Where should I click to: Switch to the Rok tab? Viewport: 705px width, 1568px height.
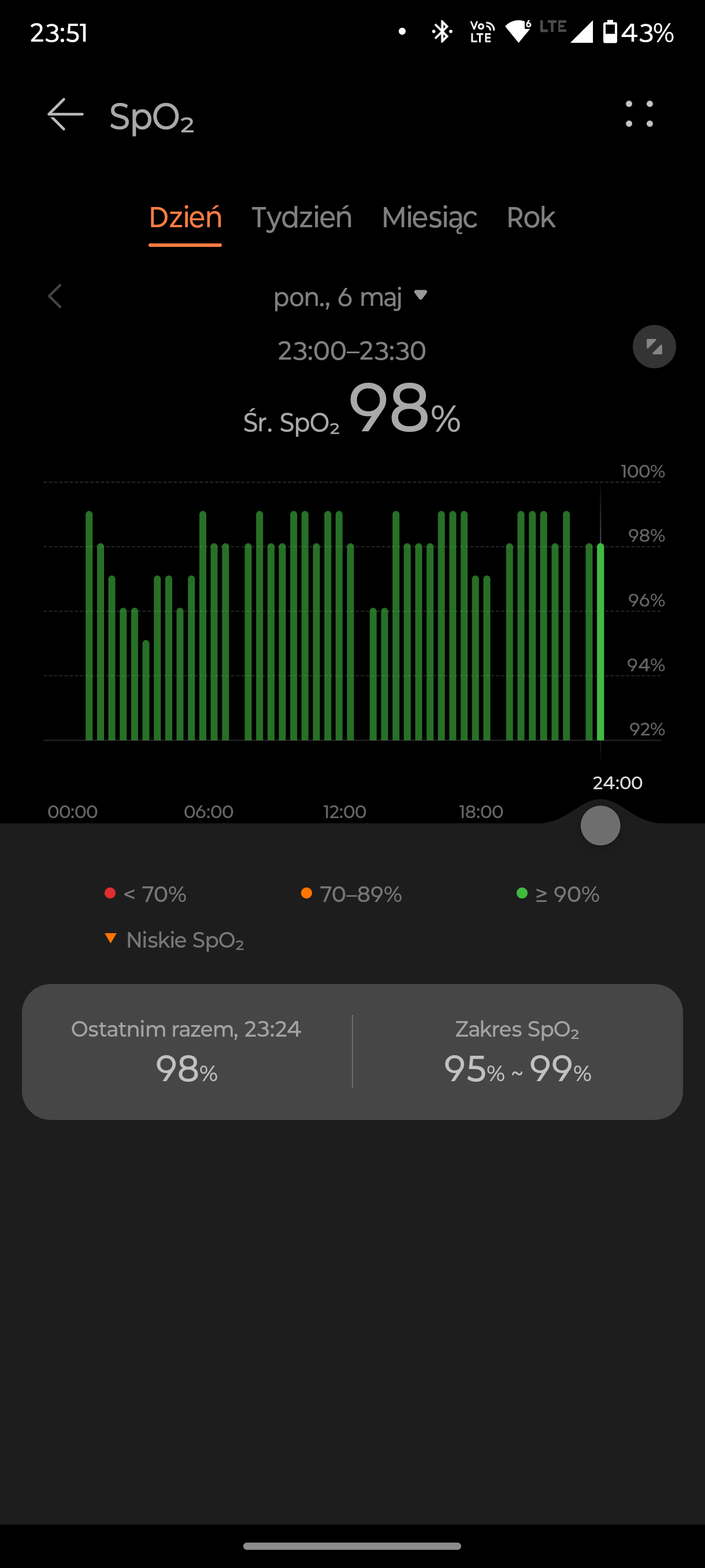[x=530, y=218]
